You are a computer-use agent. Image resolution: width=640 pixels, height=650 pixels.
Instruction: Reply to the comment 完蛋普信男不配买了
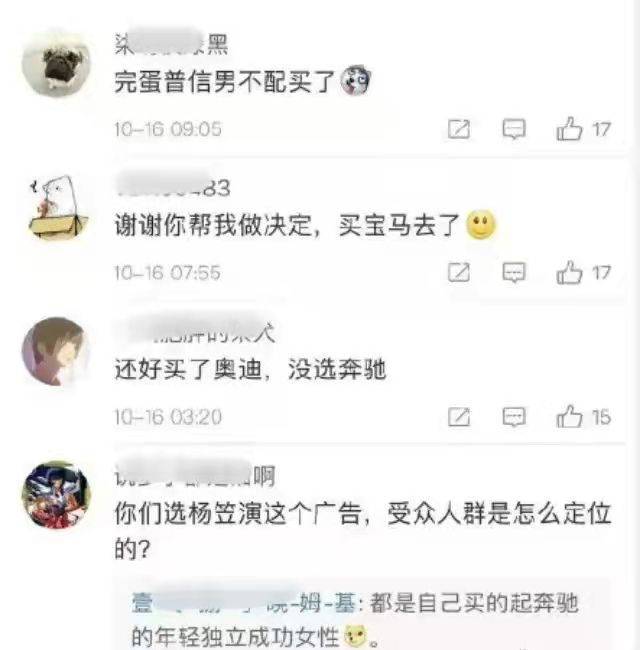tap(514, 129)
